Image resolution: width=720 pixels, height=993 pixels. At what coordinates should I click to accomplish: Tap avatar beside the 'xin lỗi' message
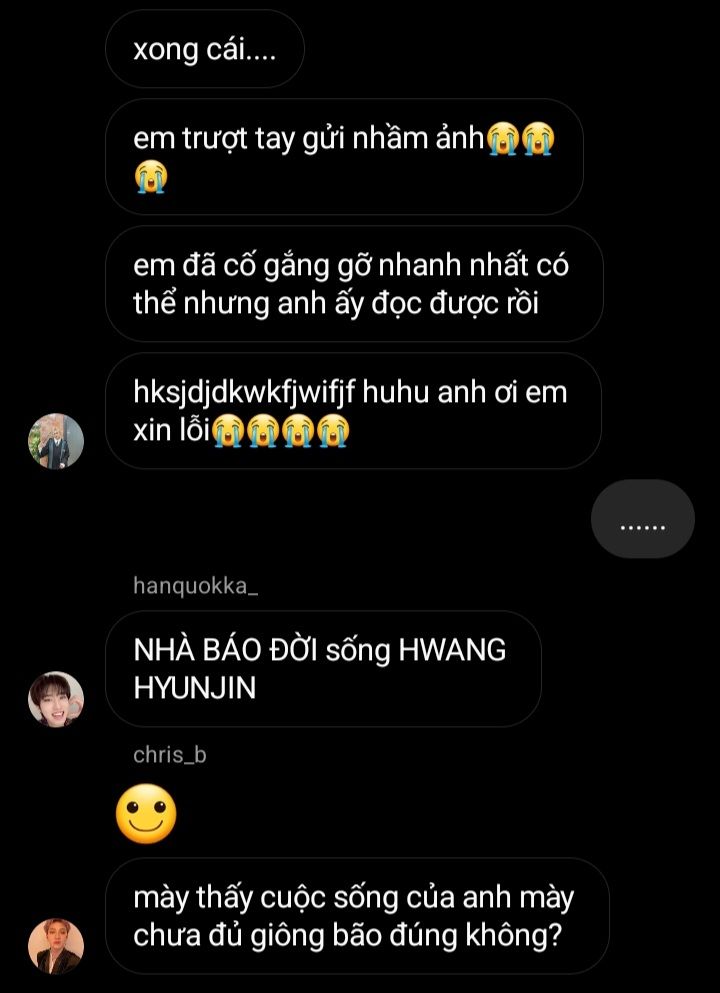[x=56, y=441]
